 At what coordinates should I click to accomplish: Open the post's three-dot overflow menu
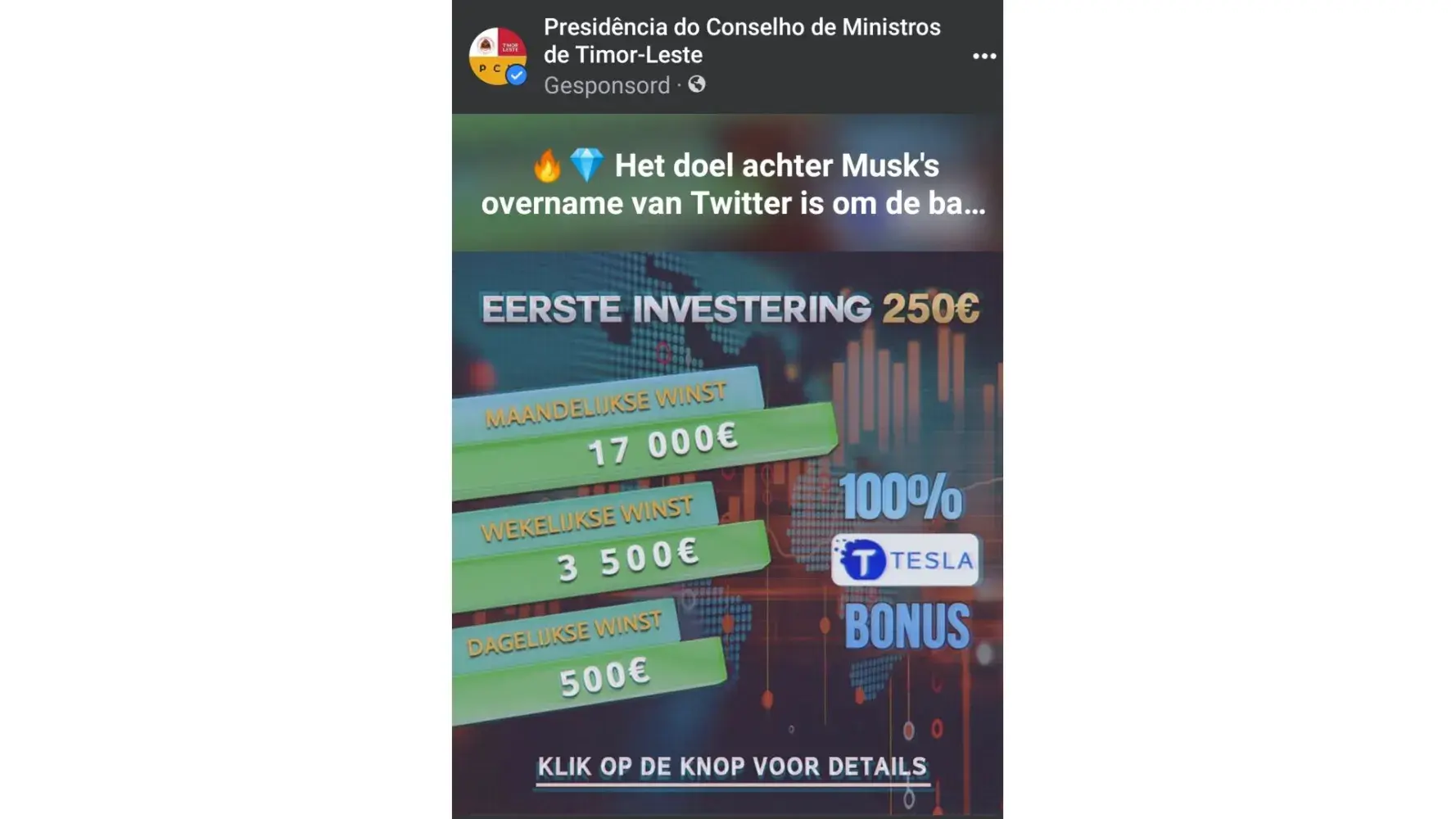[x=983, y=56]
